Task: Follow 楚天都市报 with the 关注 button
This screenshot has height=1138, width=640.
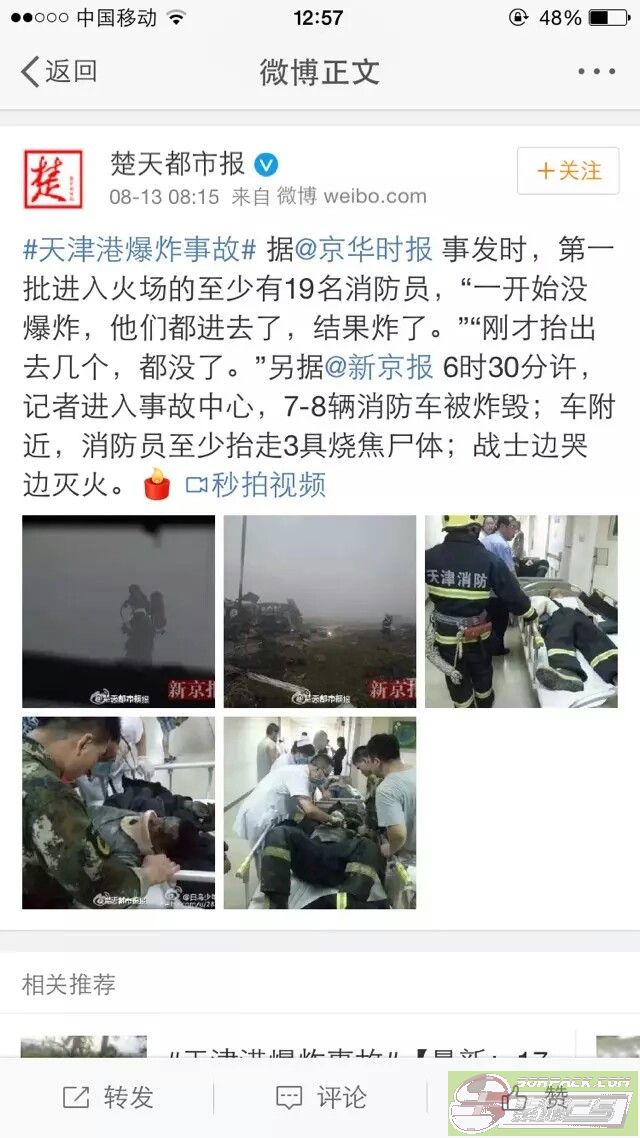Action: click(x=568, y=171)
